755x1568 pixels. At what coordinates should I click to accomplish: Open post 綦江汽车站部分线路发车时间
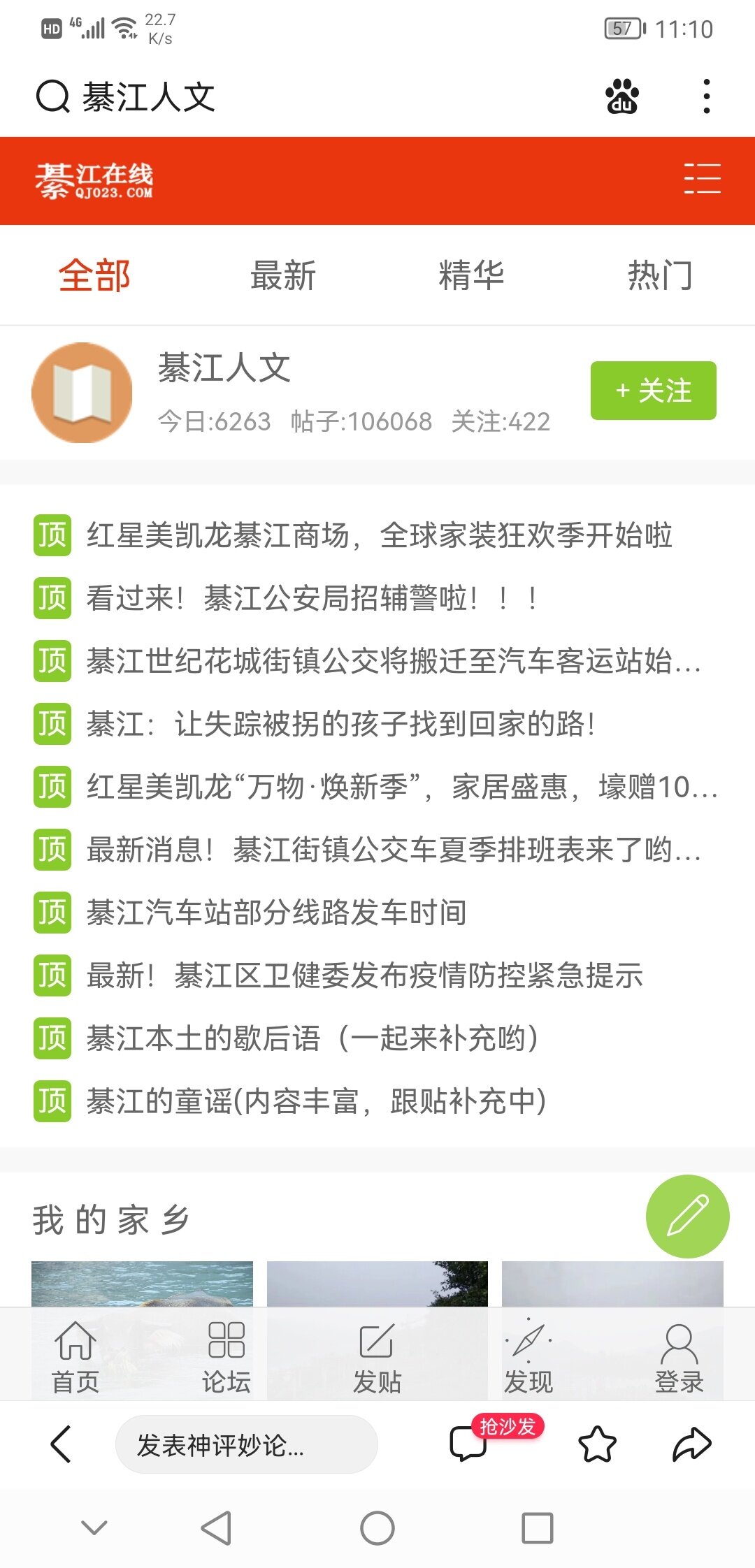point(276,913)
